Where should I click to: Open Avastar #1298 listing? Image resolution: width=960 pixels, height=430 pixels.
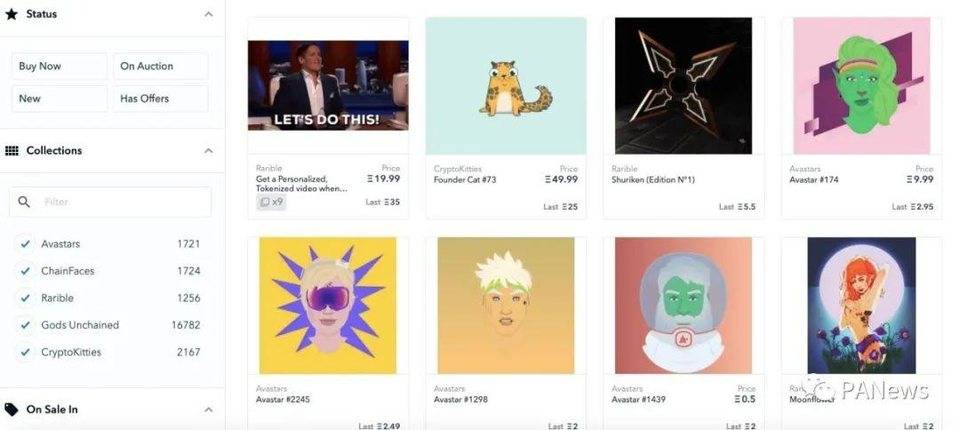[x=506, y=306]
